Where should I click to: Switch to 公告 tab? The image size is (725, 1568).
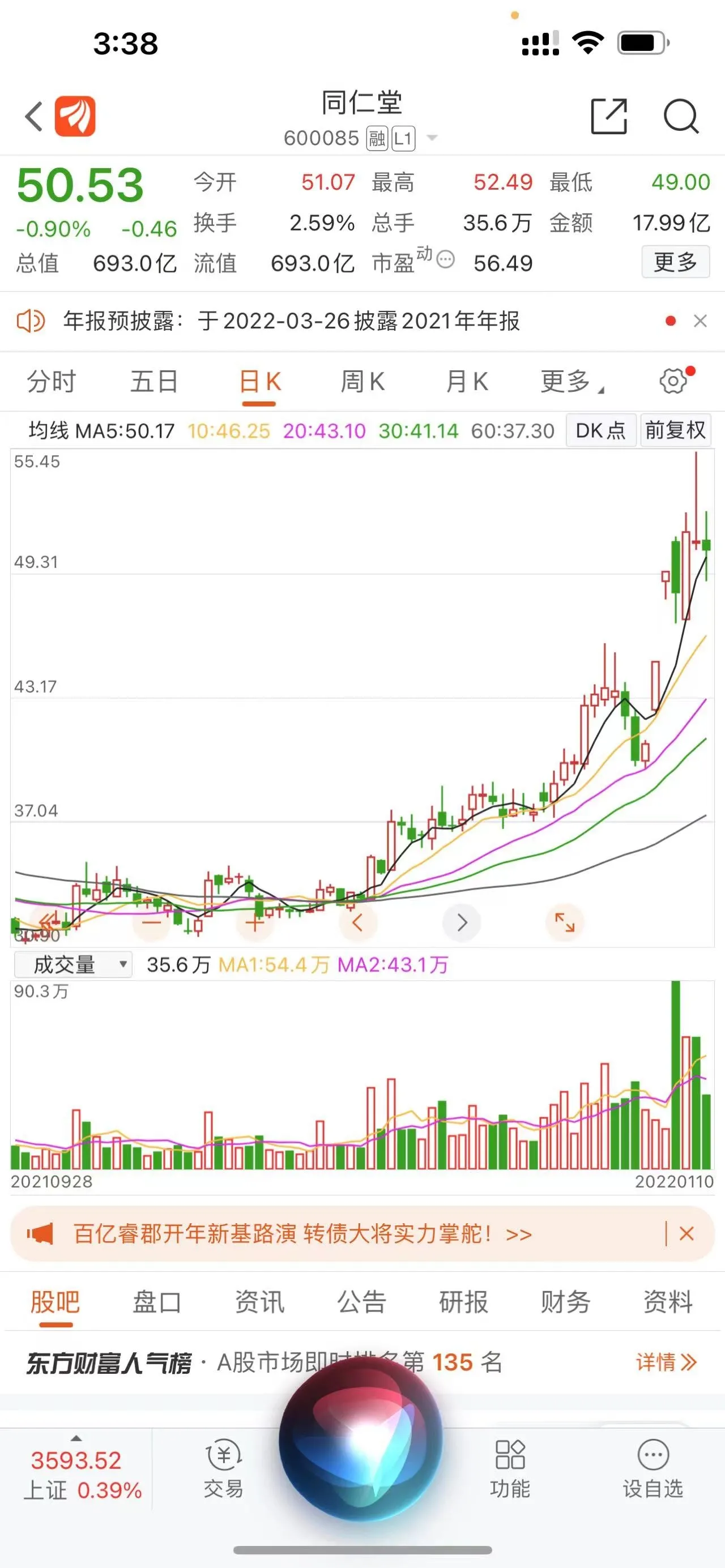click(361, 1302)
